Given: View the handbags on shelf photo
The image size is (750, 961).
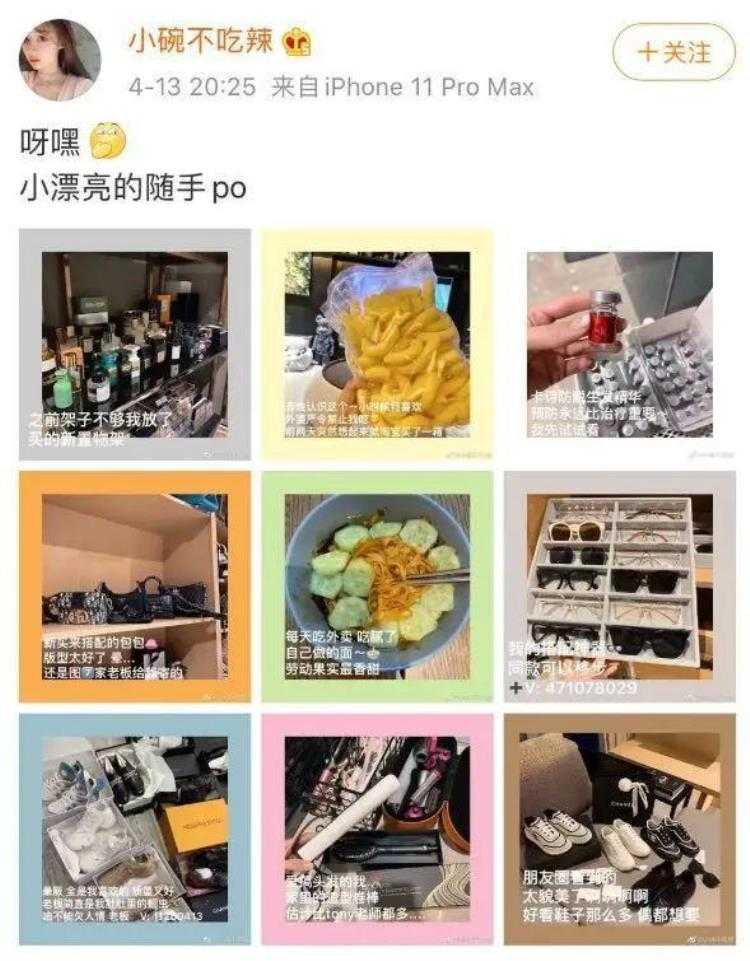Looking at the screenshot, I should [135, 586].
